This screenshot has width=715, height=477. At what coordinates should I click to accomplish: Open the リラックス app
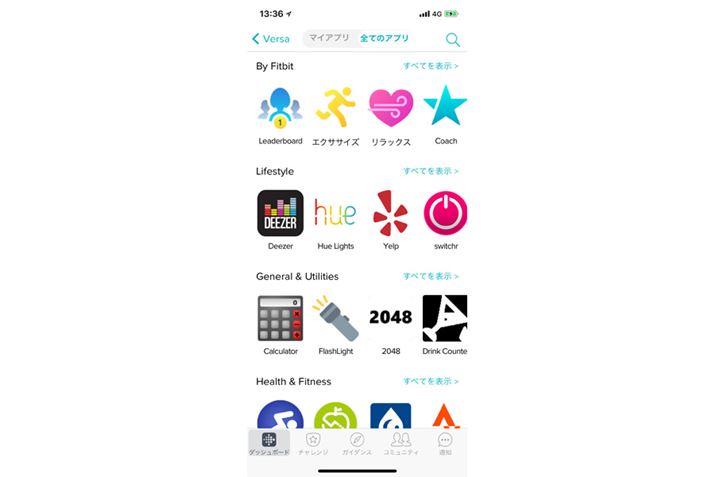click(391, 108)
